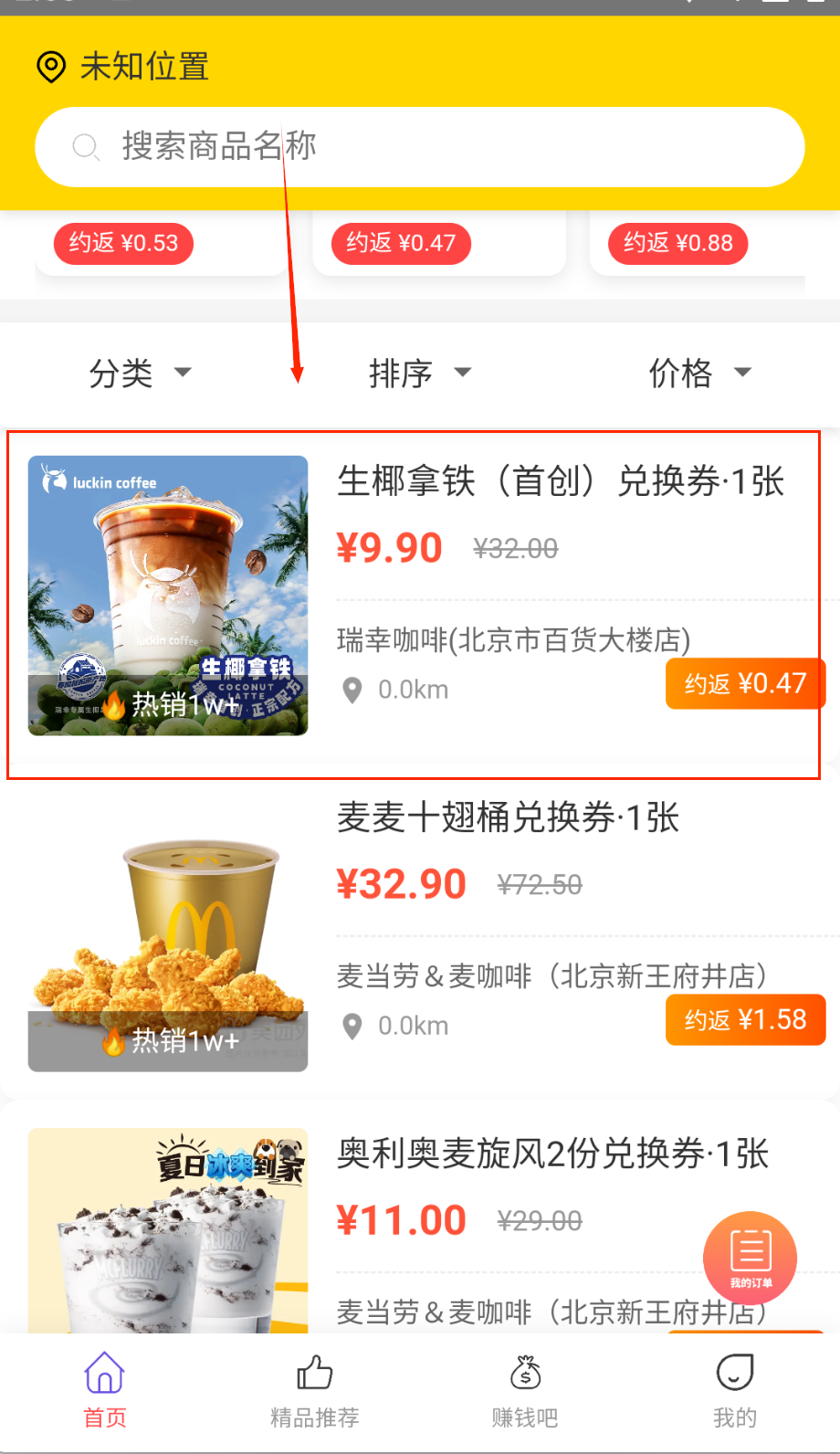Viewport: 840px width, 1454px height.
Task: Expand the 价格 price filter dropdown
Action: [x=699, y=373]
